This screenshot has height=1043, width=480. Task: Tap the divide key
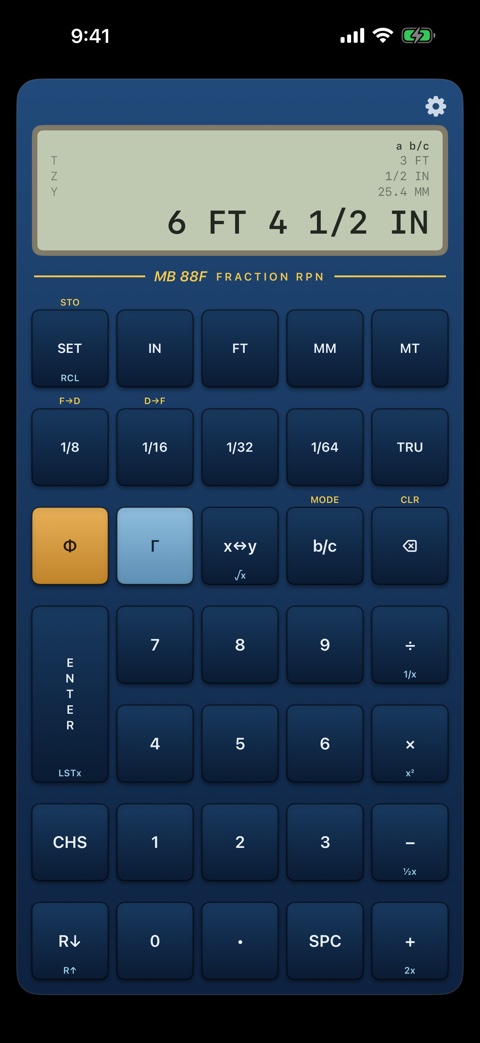pos(410,645)
